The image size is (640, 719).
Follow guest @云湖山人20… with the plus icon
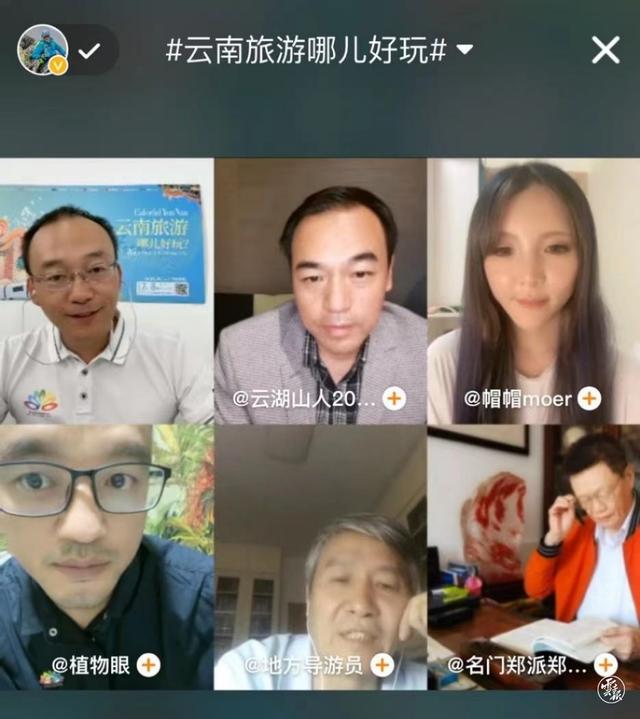[x=394, y=399]
